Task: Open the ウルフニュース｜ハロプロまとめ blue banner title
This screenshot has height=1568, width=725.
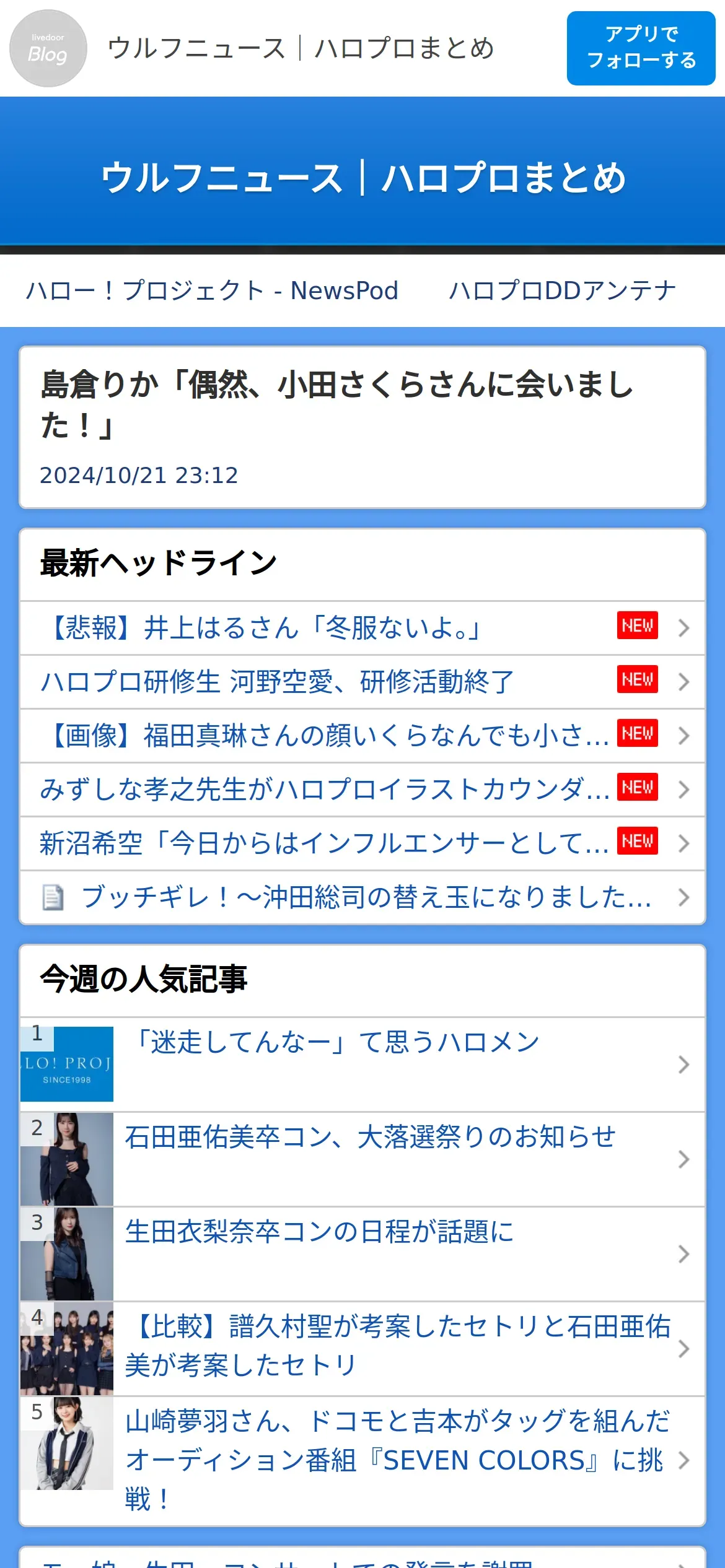Action: (363, 178)
